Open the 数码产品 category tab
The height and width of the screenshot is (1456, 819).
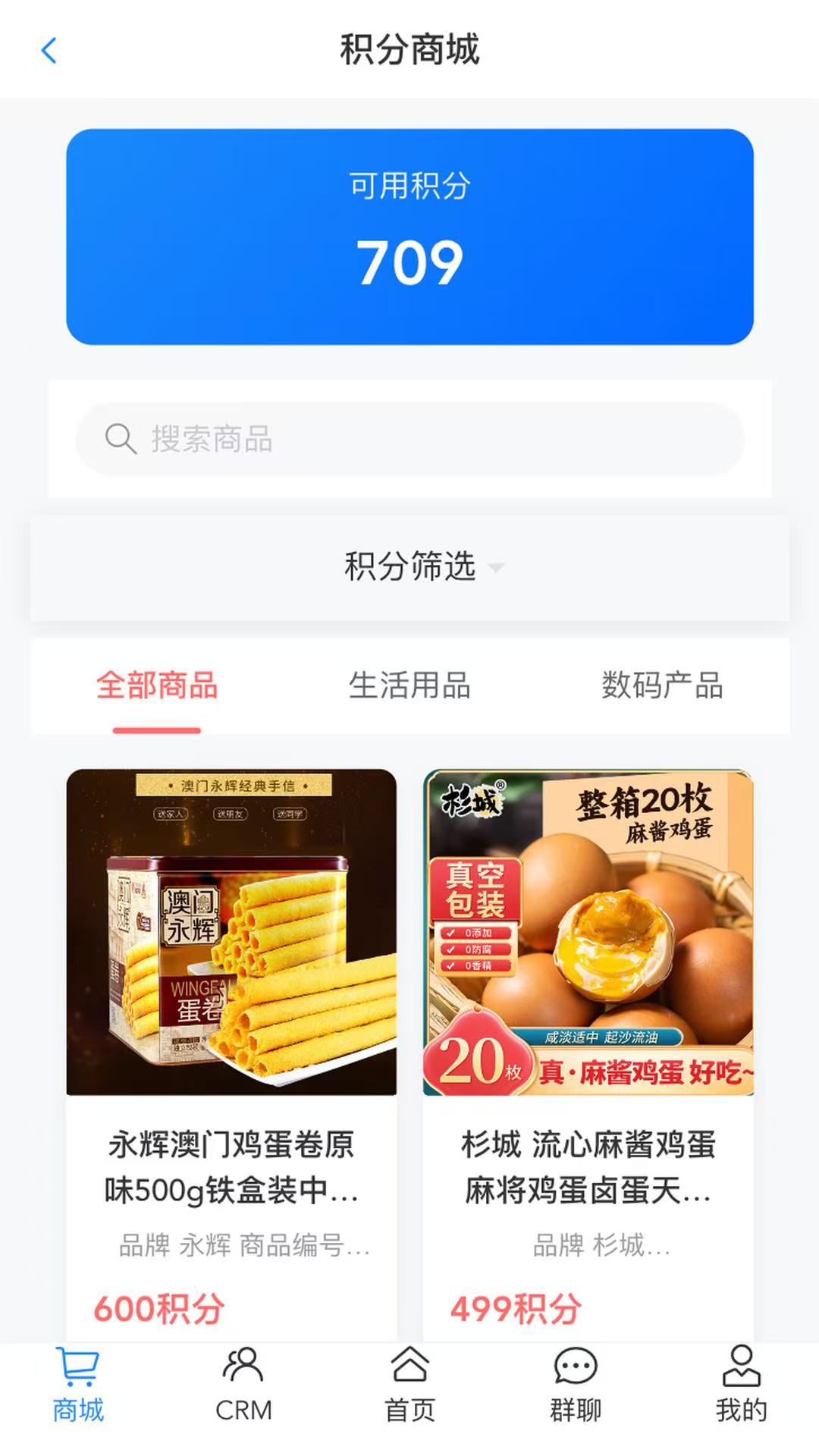662,686
